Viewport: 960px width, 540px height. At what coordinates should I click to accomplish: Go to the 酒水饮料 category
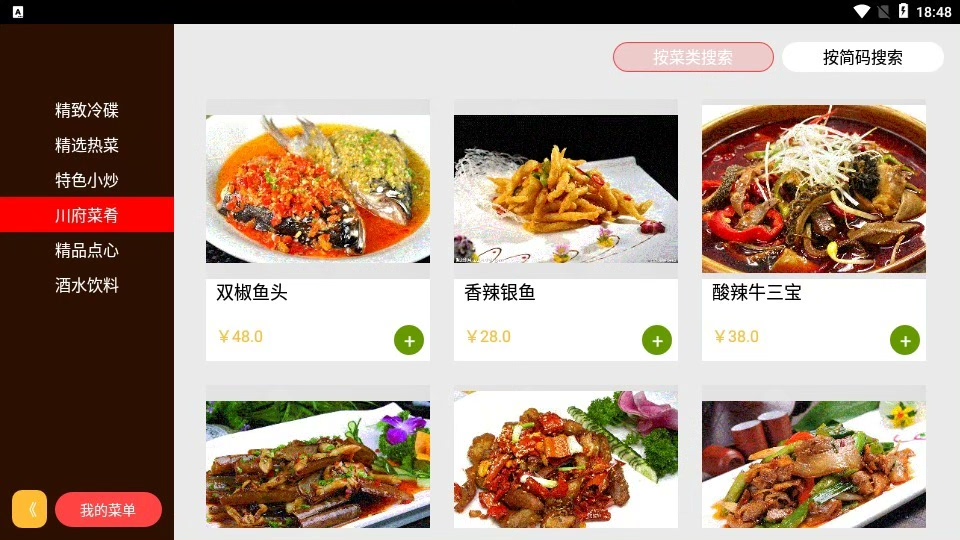click(x=87, y=285)
